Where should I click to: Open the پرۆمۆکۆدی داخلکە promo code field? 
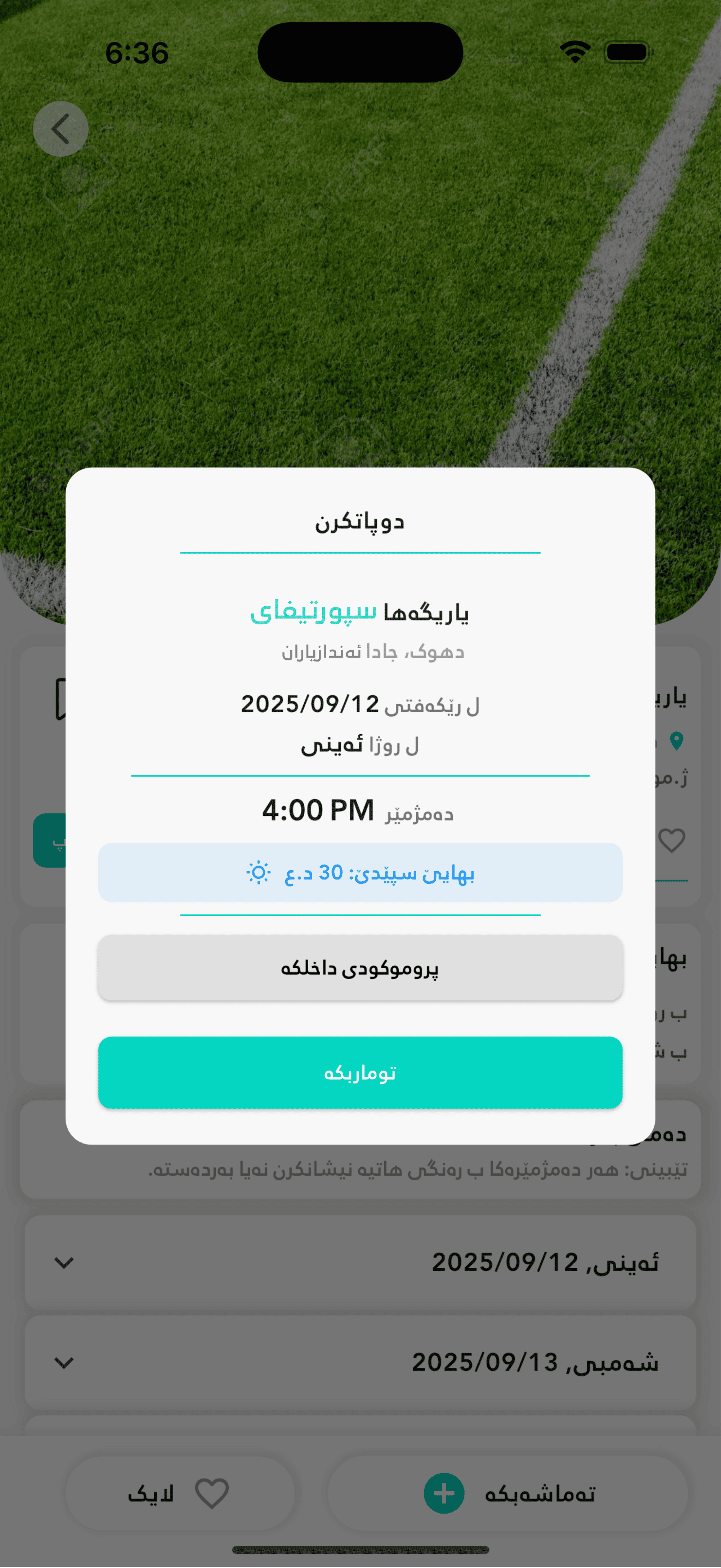coord(360,967)
